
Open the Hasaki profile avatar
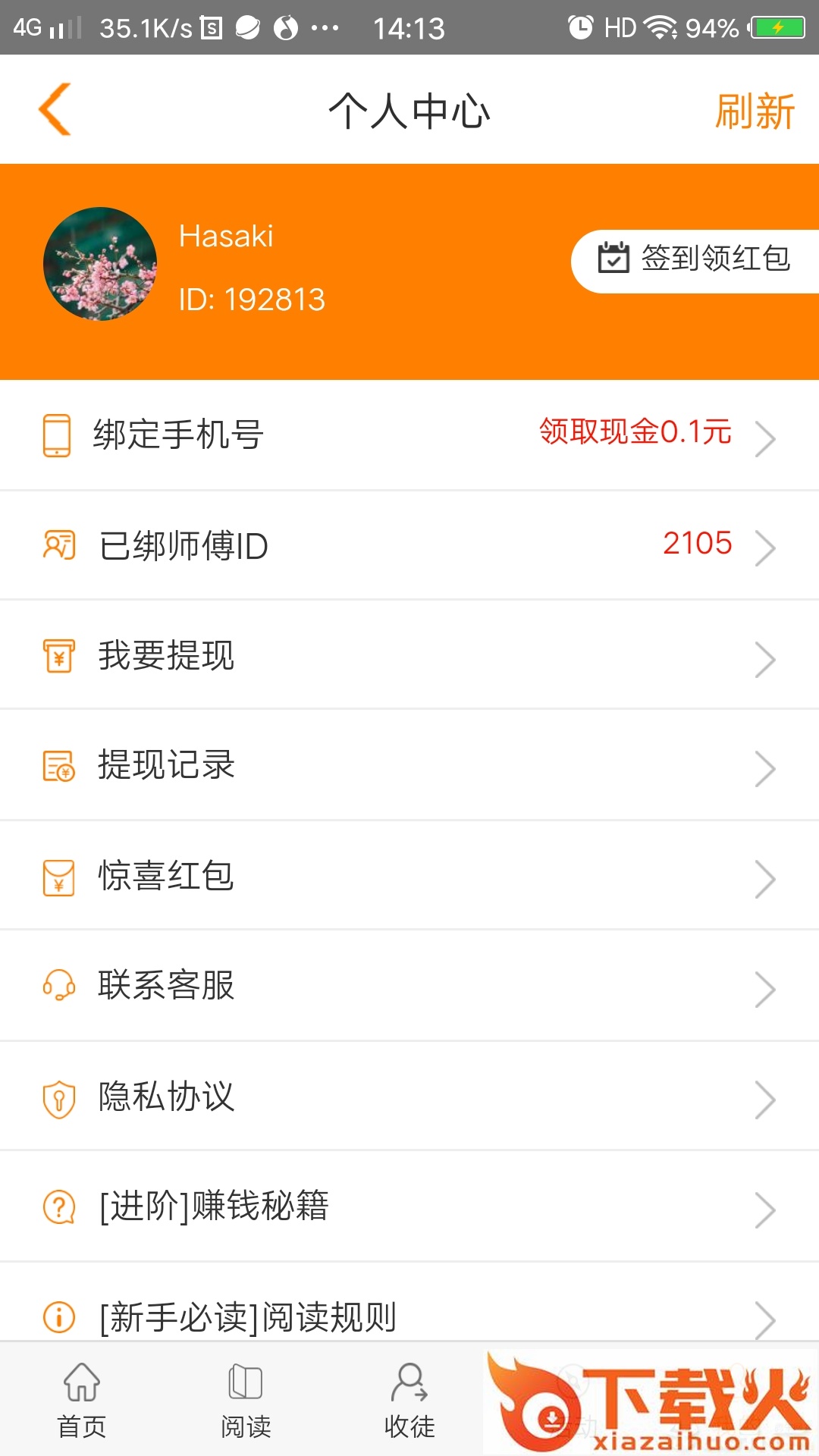[100, 264]
